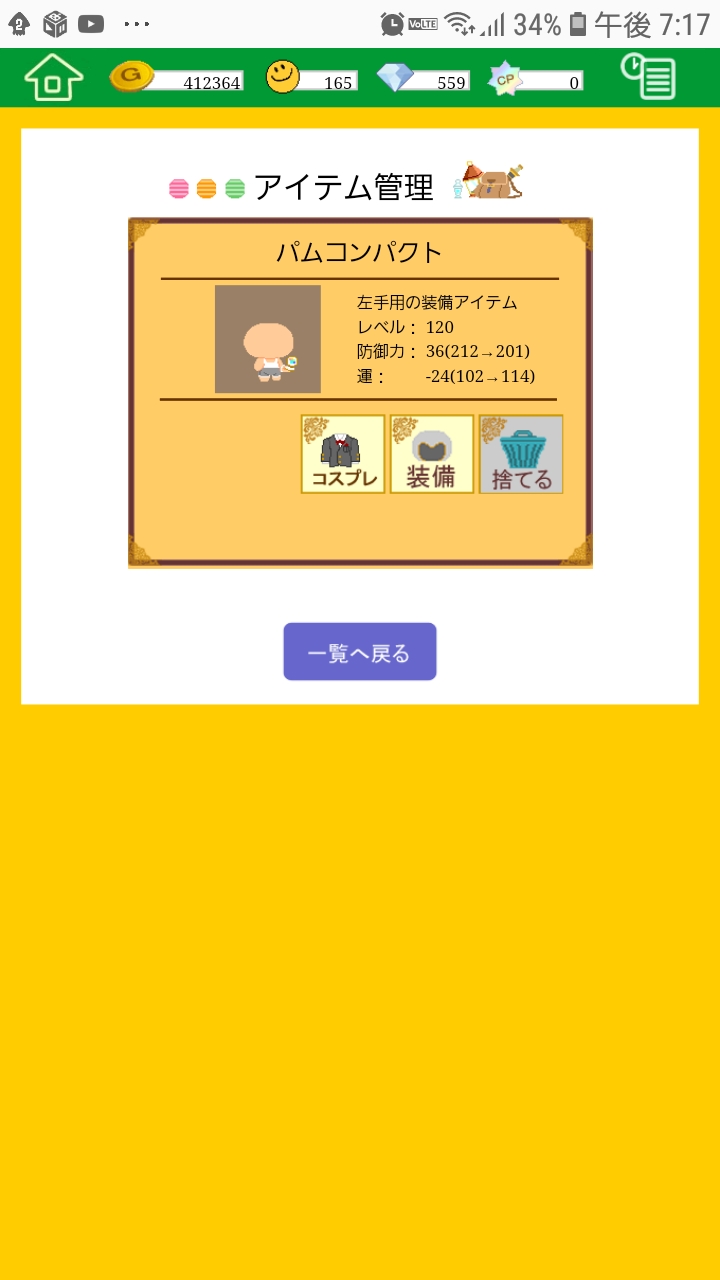This screenshot has height=1280, width=720.
Task: Go to the home screen icon
Action: 53,77
